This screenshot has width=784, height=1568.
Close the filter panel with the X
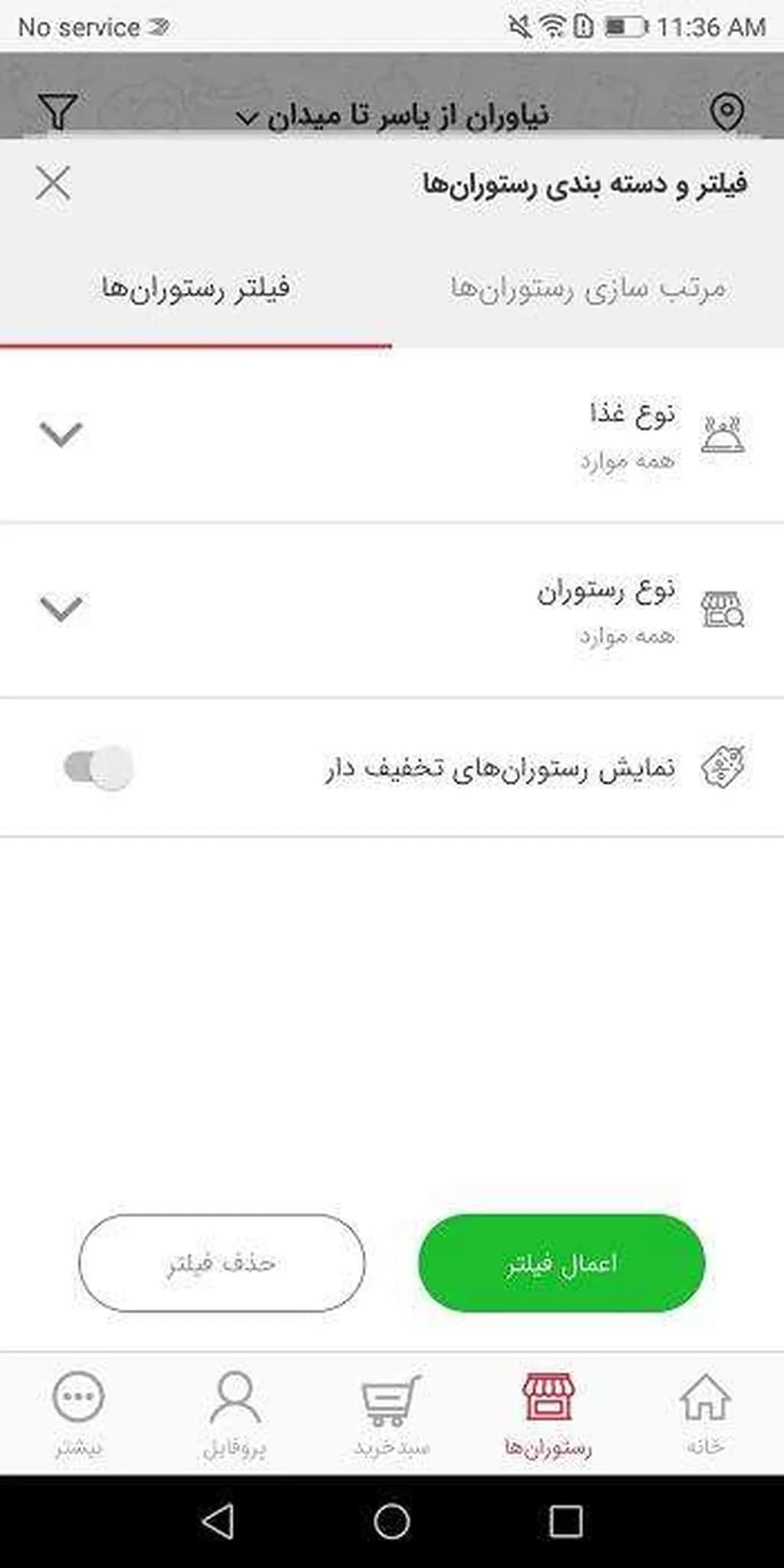click(x=53, y=184)
